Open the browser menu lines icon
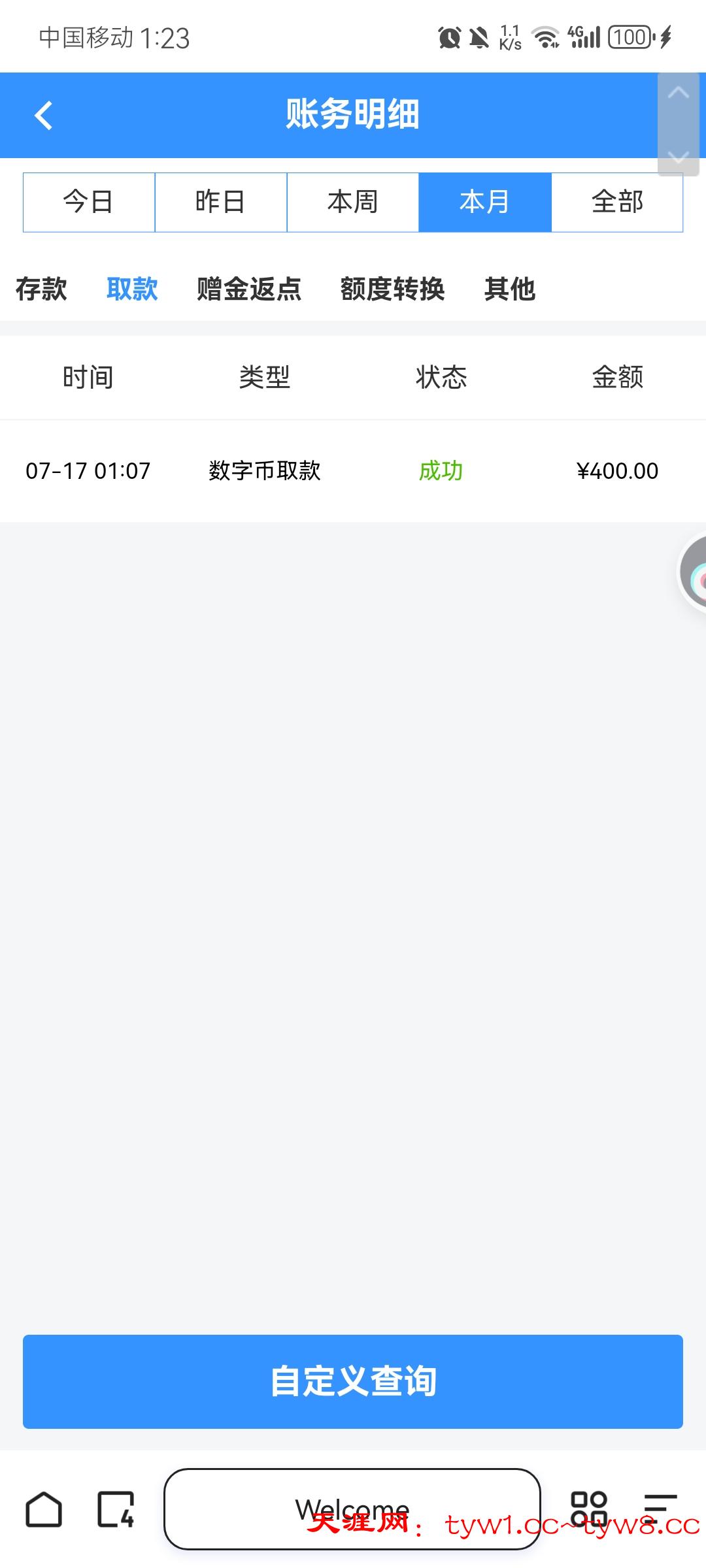Image resolution: width=706 pixels, height=1568 pixels. pos(660,1509)
